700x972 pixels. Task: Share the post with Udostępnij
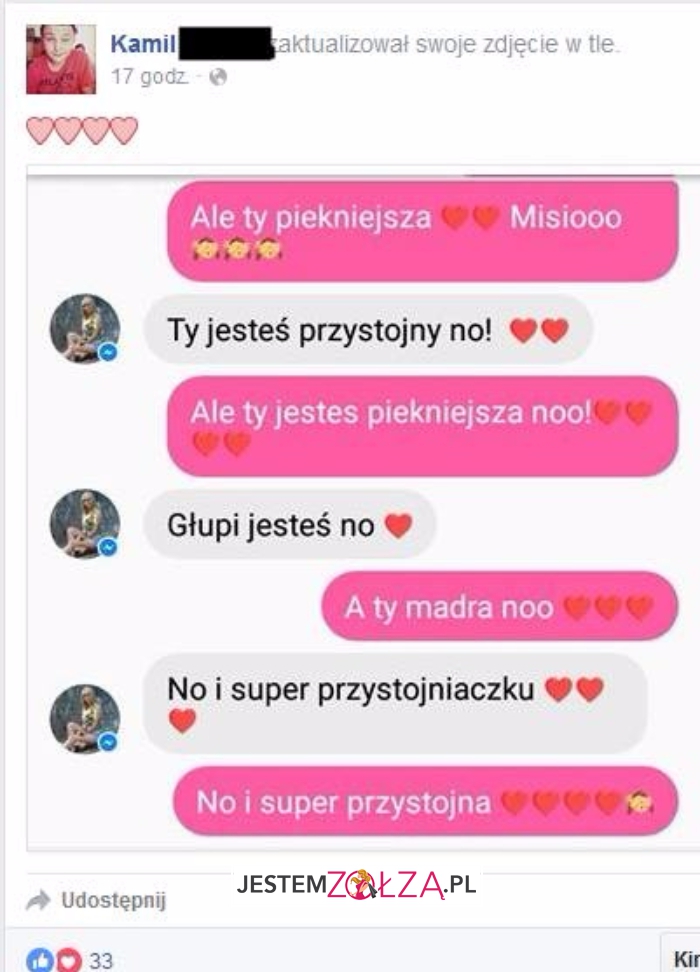(x=98, y=899)
